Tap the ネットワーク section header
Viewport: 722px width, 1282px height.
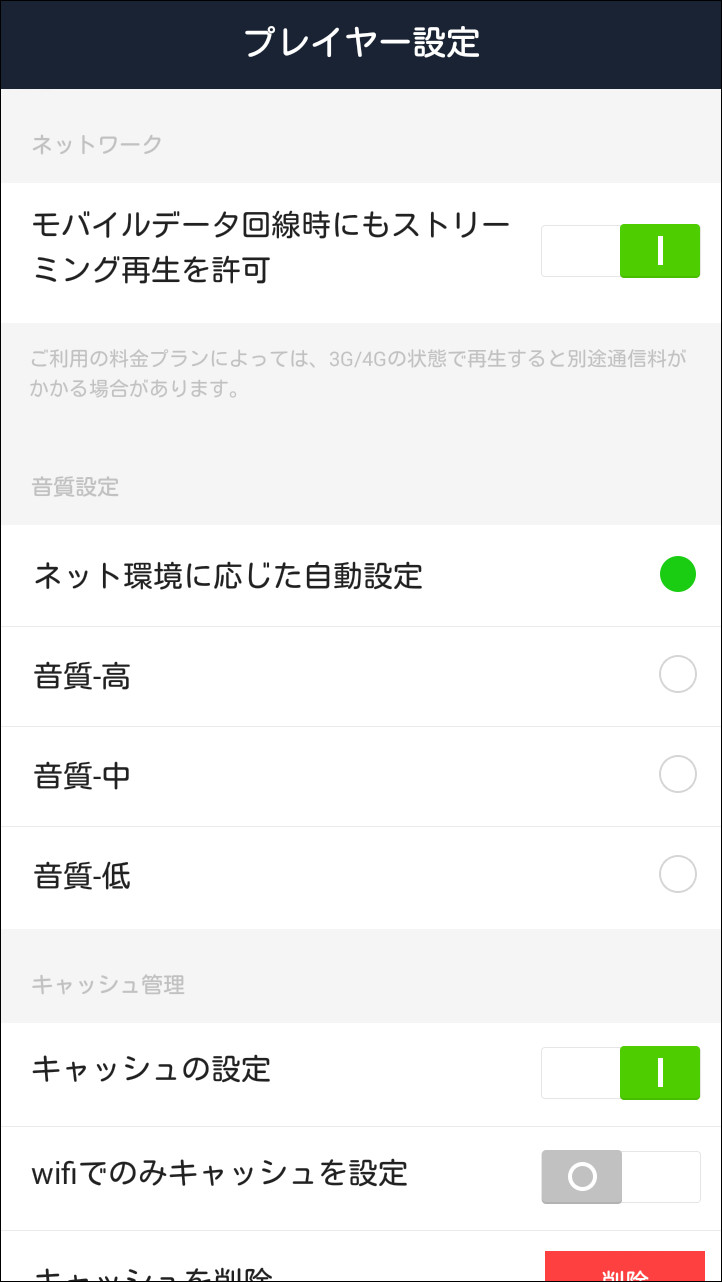tap(97, 143)
